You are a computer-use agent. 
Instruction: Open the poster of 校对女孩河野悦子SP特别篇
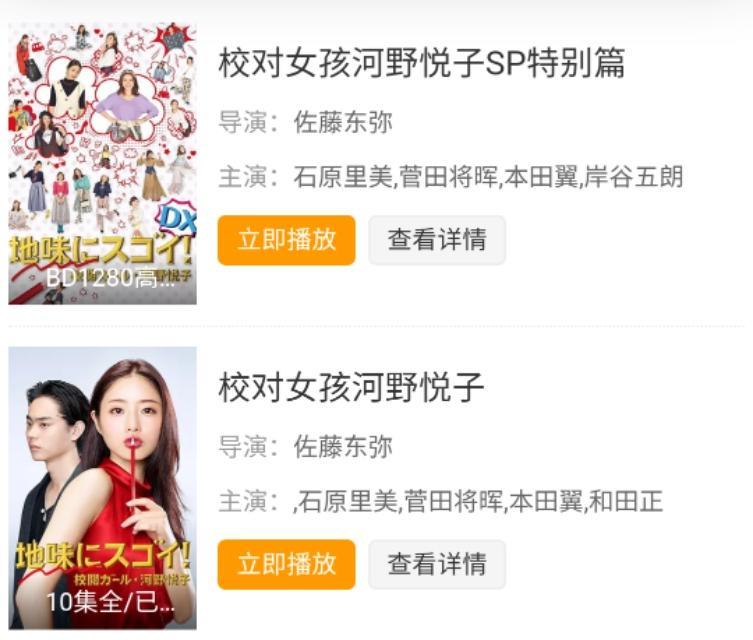pyautogui.click(x=103, y=164)
